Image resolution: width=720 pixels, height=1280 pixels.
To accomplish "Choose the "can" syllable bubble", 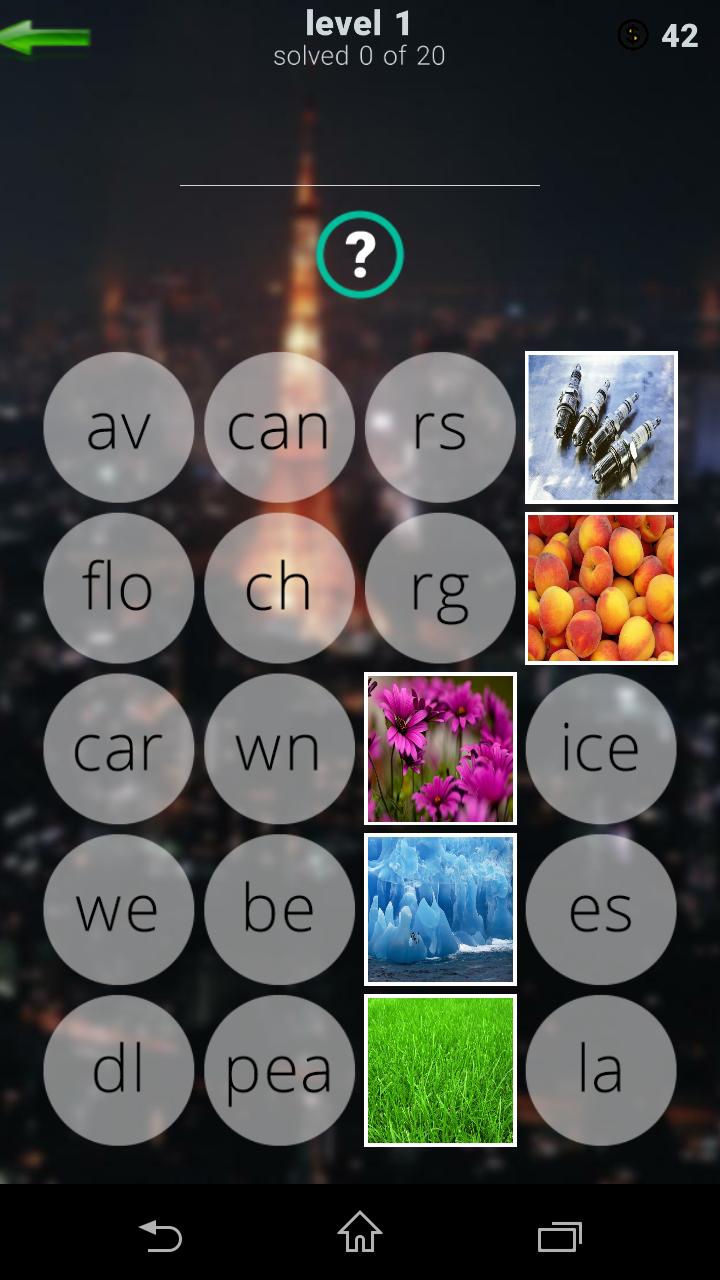I will 279,427.
